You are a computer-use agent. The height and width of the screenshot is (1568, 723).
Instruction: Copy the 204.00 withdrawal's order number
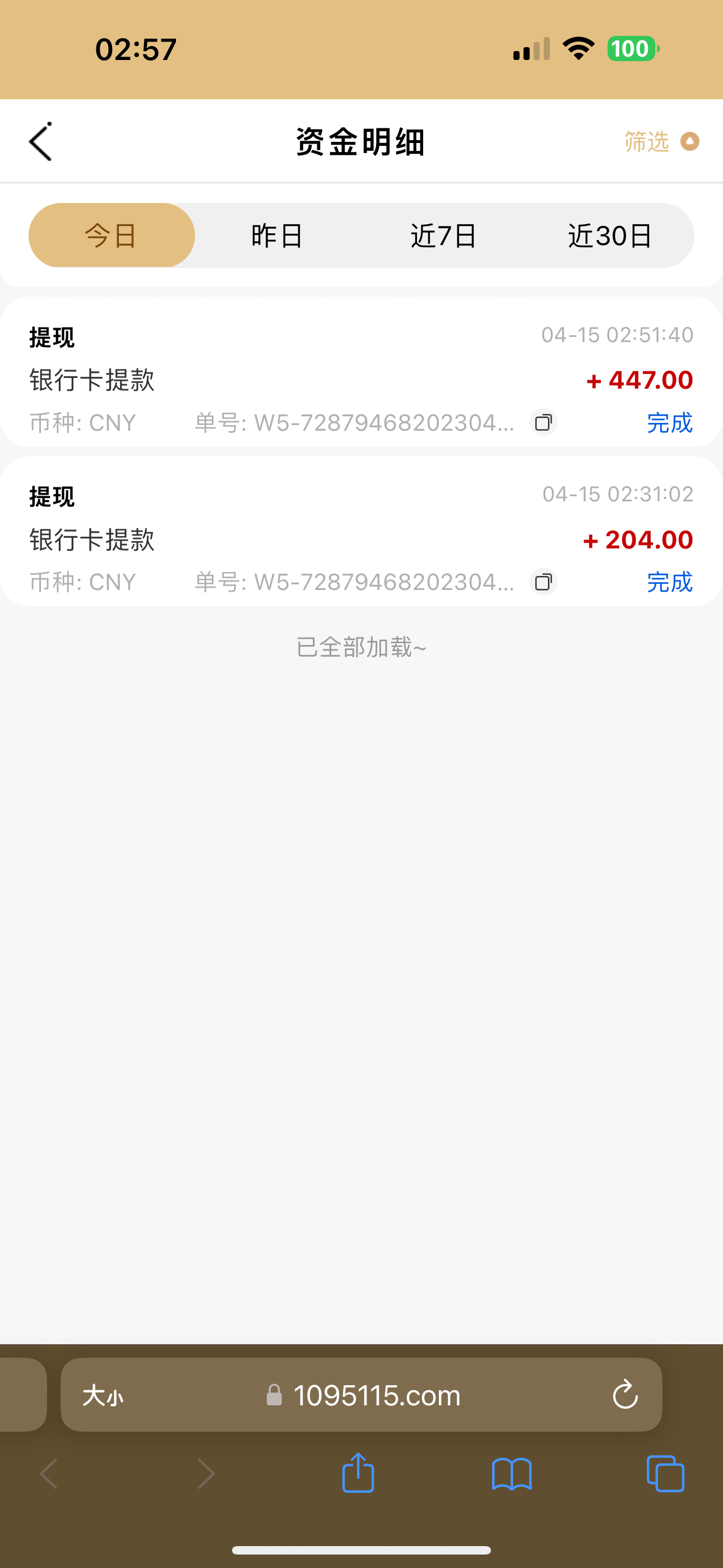[543, 582]
